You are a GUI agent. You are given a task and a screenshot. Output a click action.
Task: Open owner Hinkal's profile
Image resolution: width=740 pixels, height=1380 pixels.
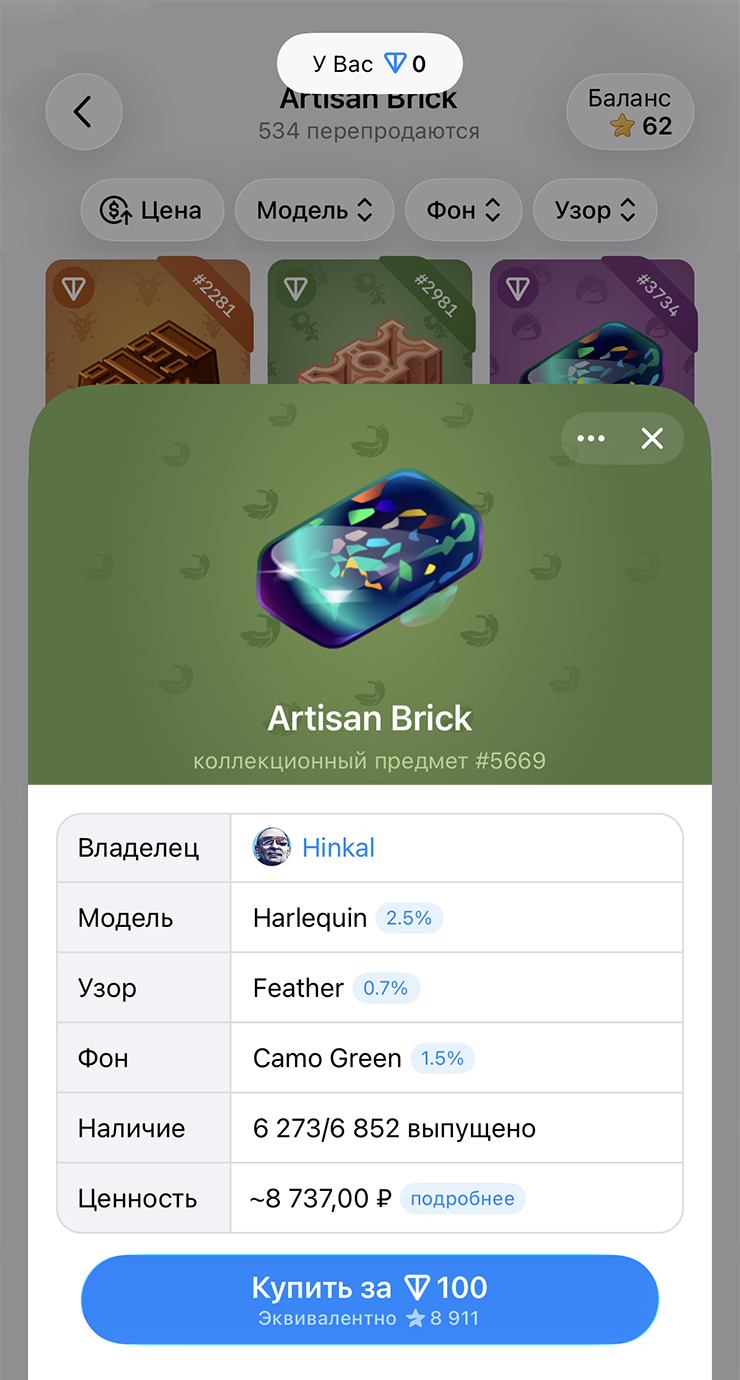coord(337,848)
